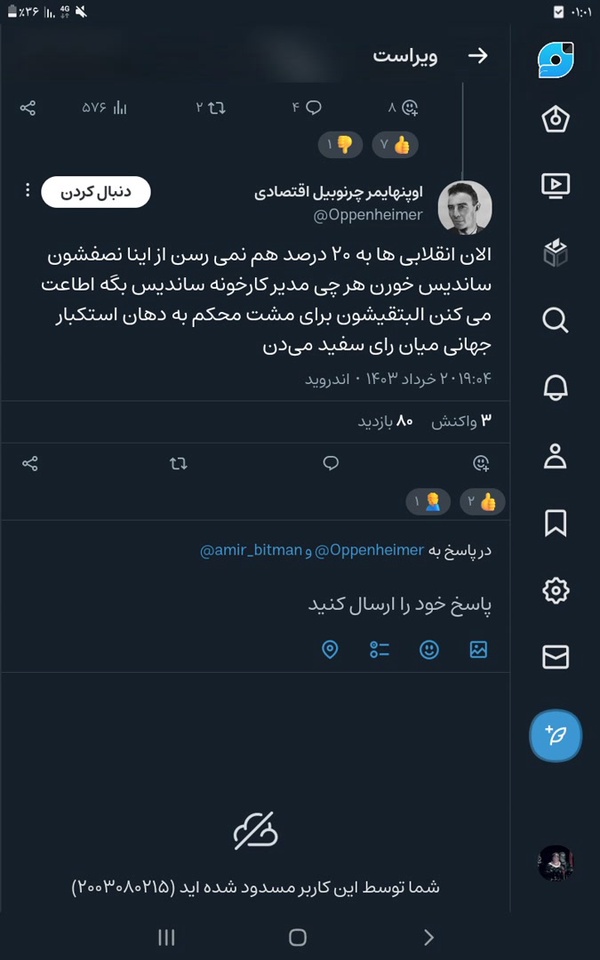Open search from the side rail

coord(555,320)
